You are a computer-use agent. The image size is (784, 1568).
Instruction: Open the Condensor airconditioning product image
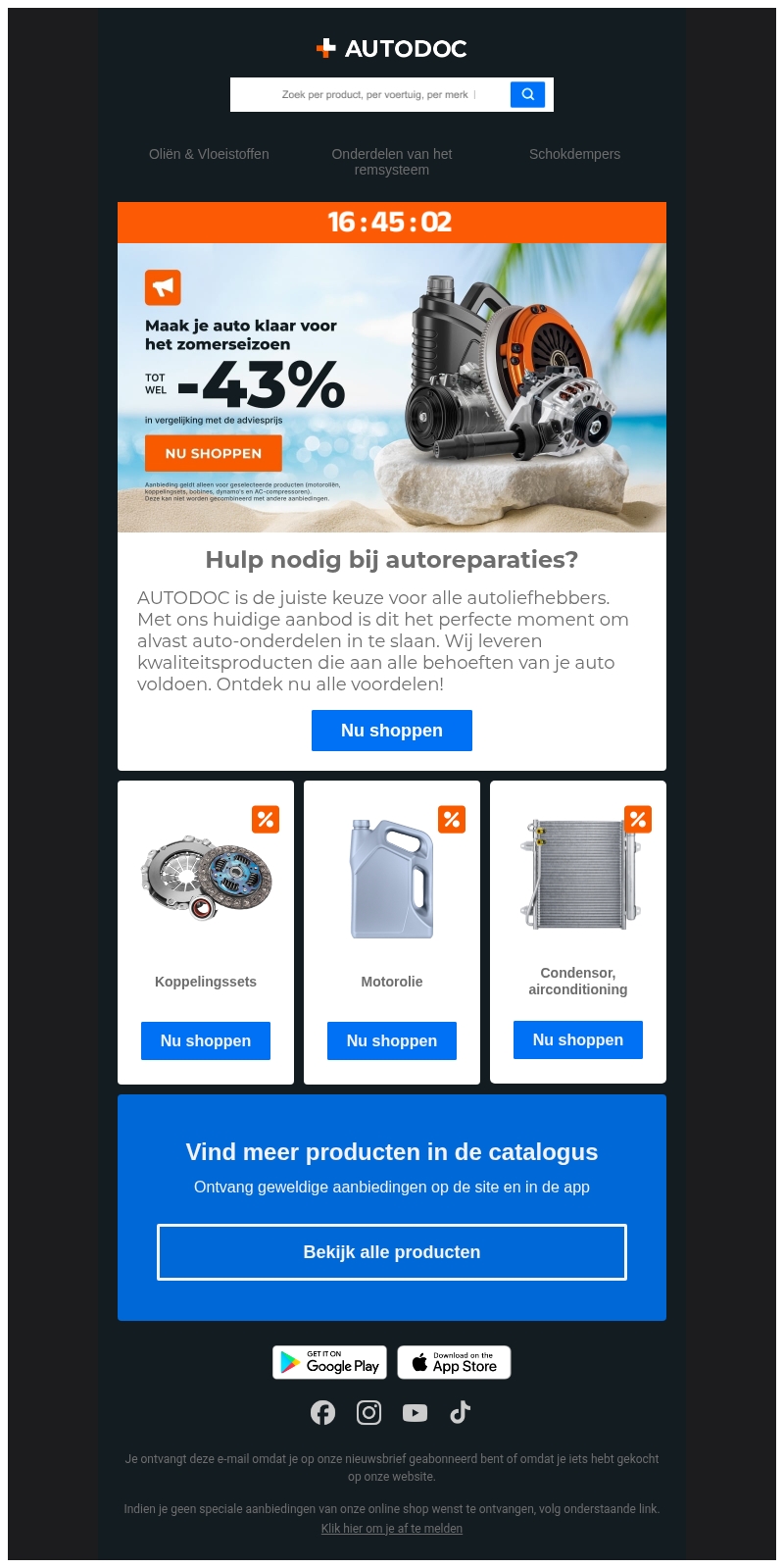click(x=578, y=875)
